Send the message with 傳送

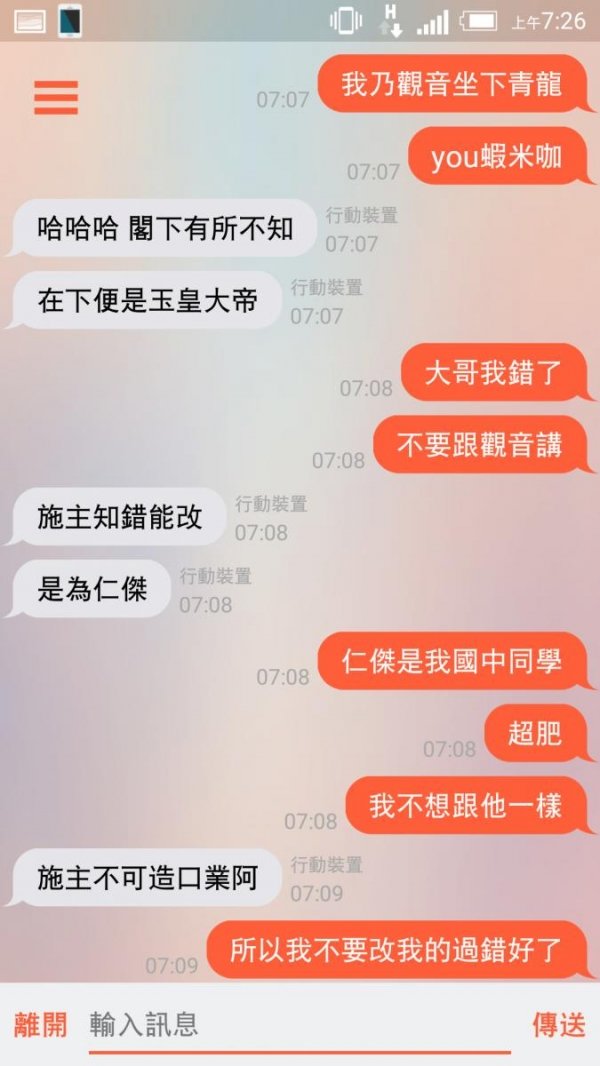click(x=558, y=1024)
